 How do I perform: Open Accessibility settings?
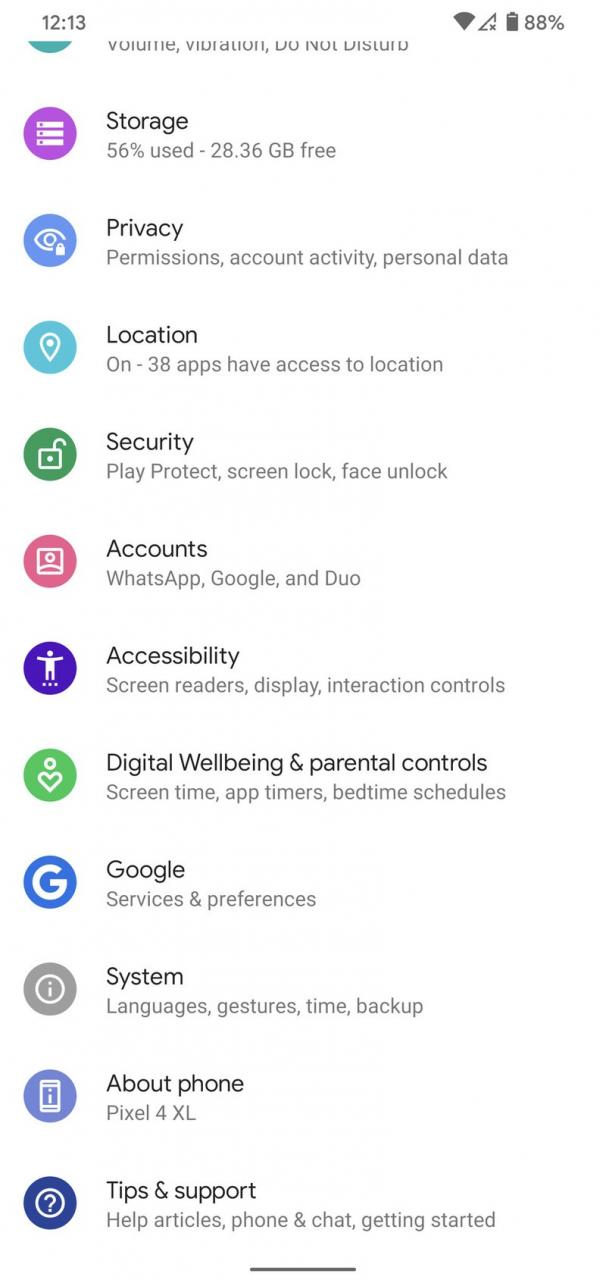click(303, 669)
